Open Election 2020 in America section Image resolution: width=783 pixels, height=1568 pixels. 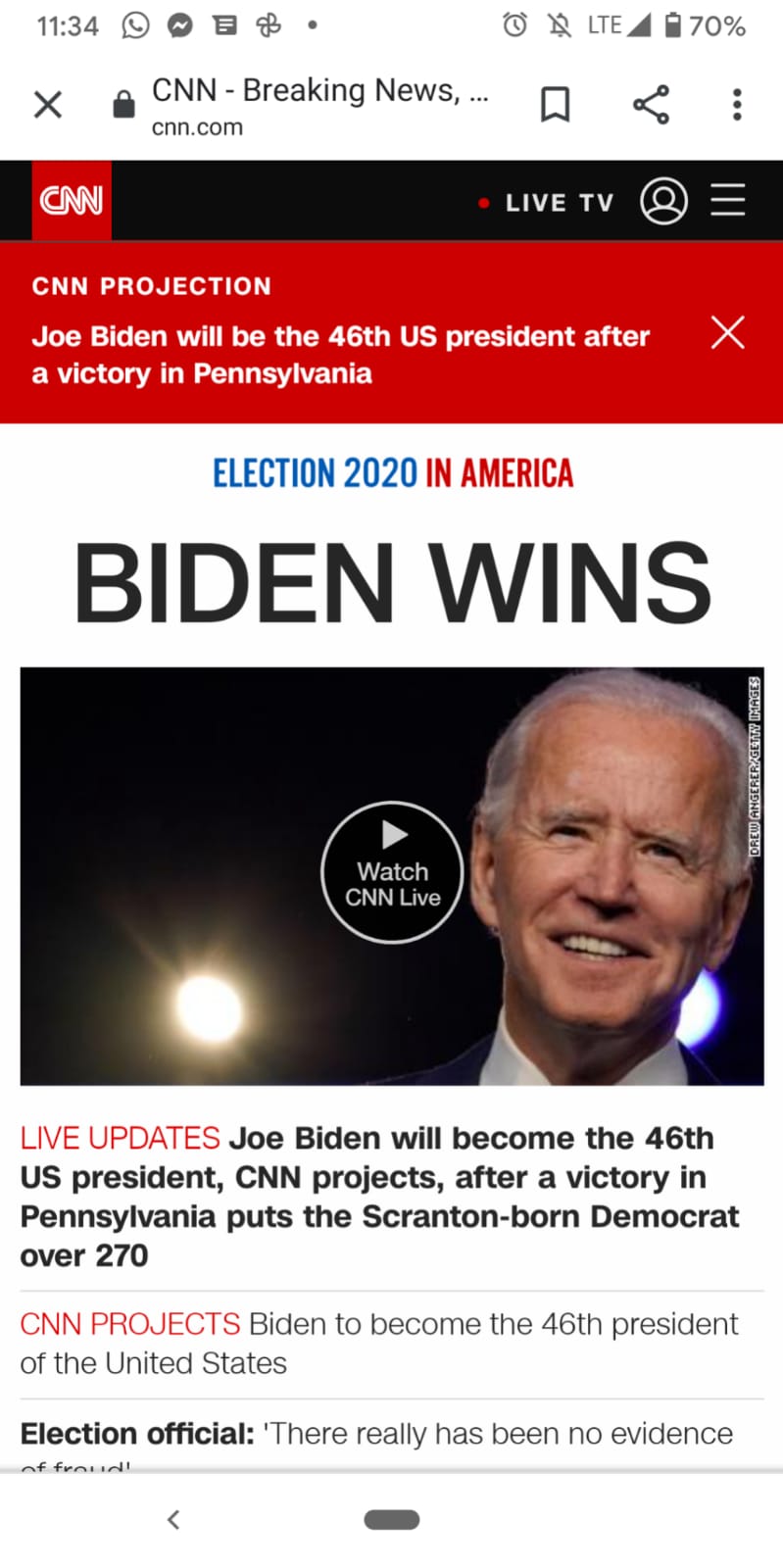click(392, 473)
